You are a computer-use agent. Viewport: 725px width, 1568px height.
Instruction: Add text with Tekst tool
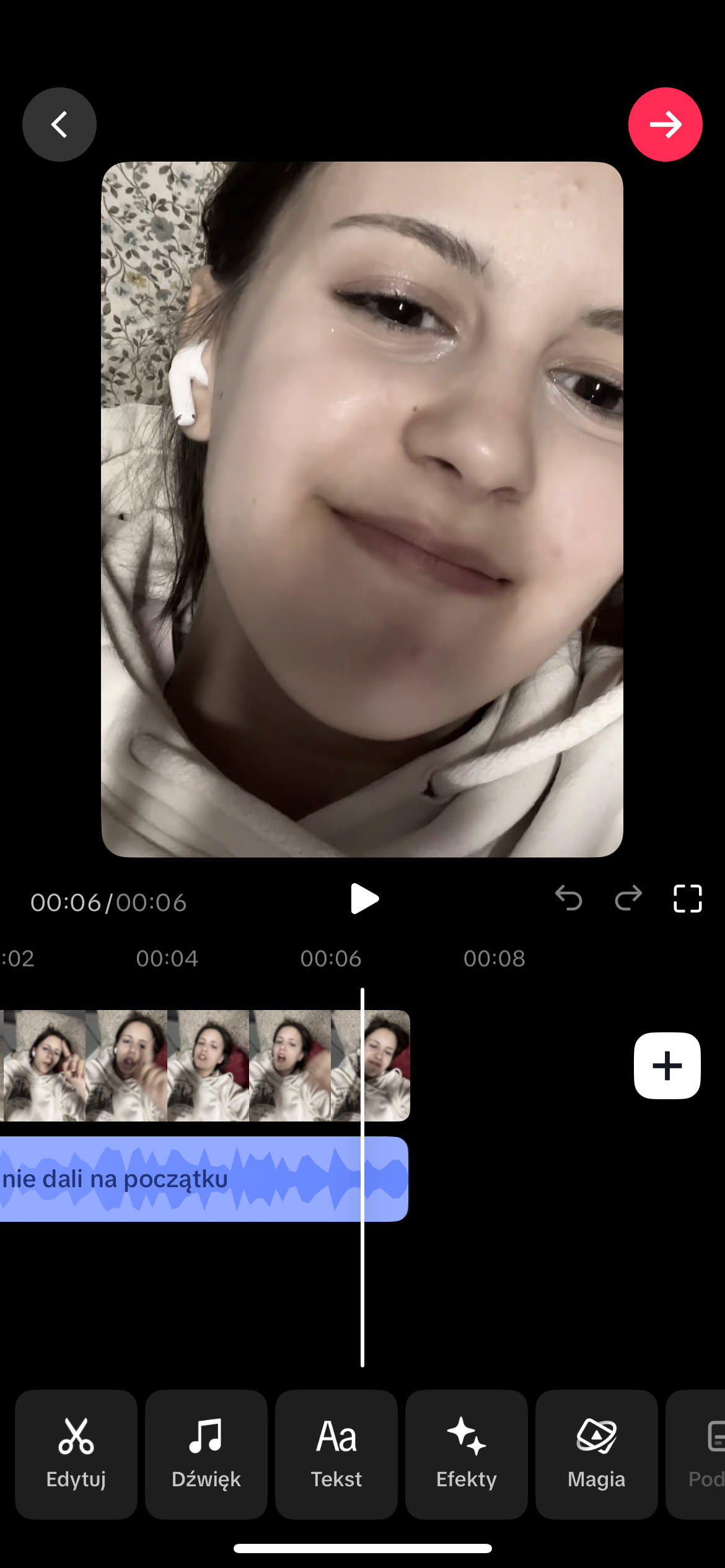(336, 1454)
